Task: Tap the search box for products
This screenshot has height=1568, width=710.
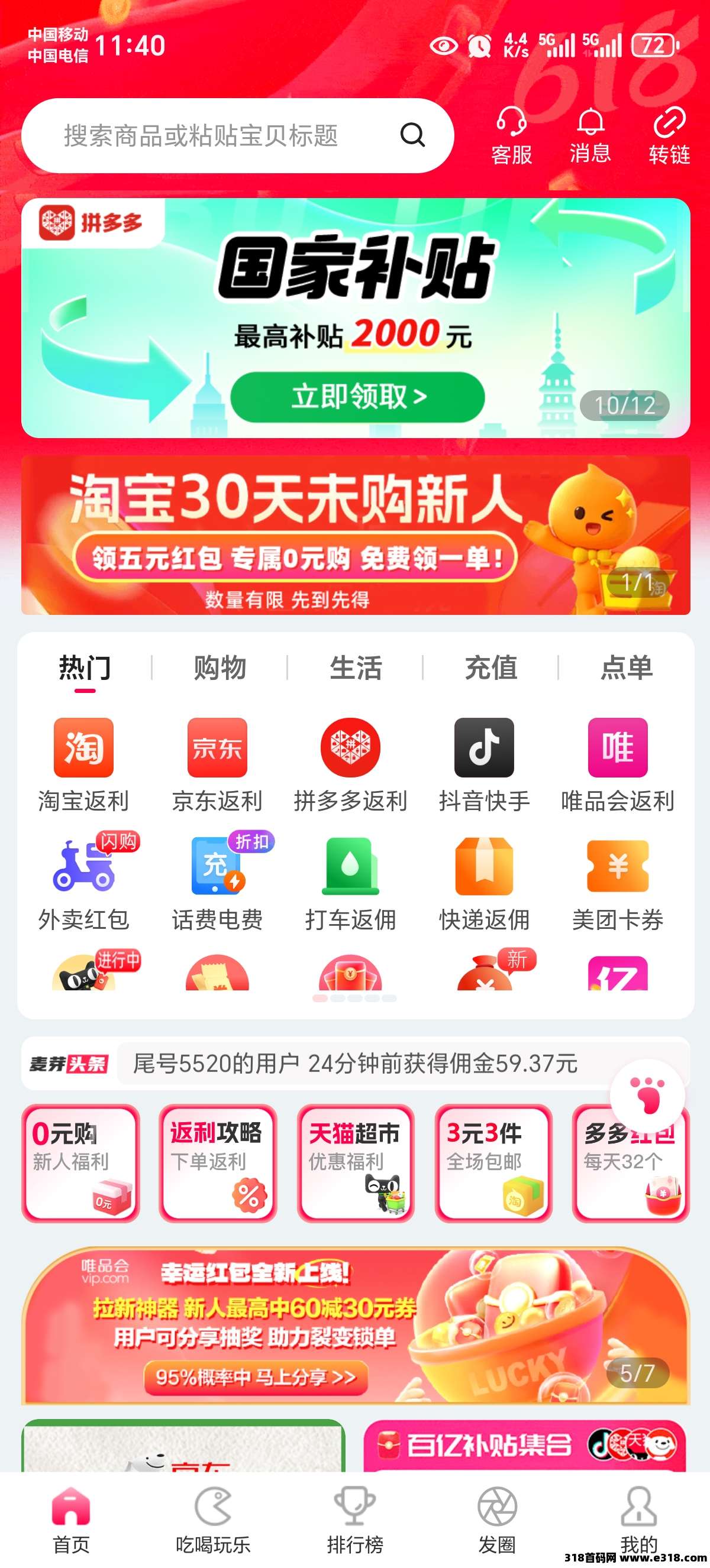Action: pyautogui.click(x=237, y=135)
